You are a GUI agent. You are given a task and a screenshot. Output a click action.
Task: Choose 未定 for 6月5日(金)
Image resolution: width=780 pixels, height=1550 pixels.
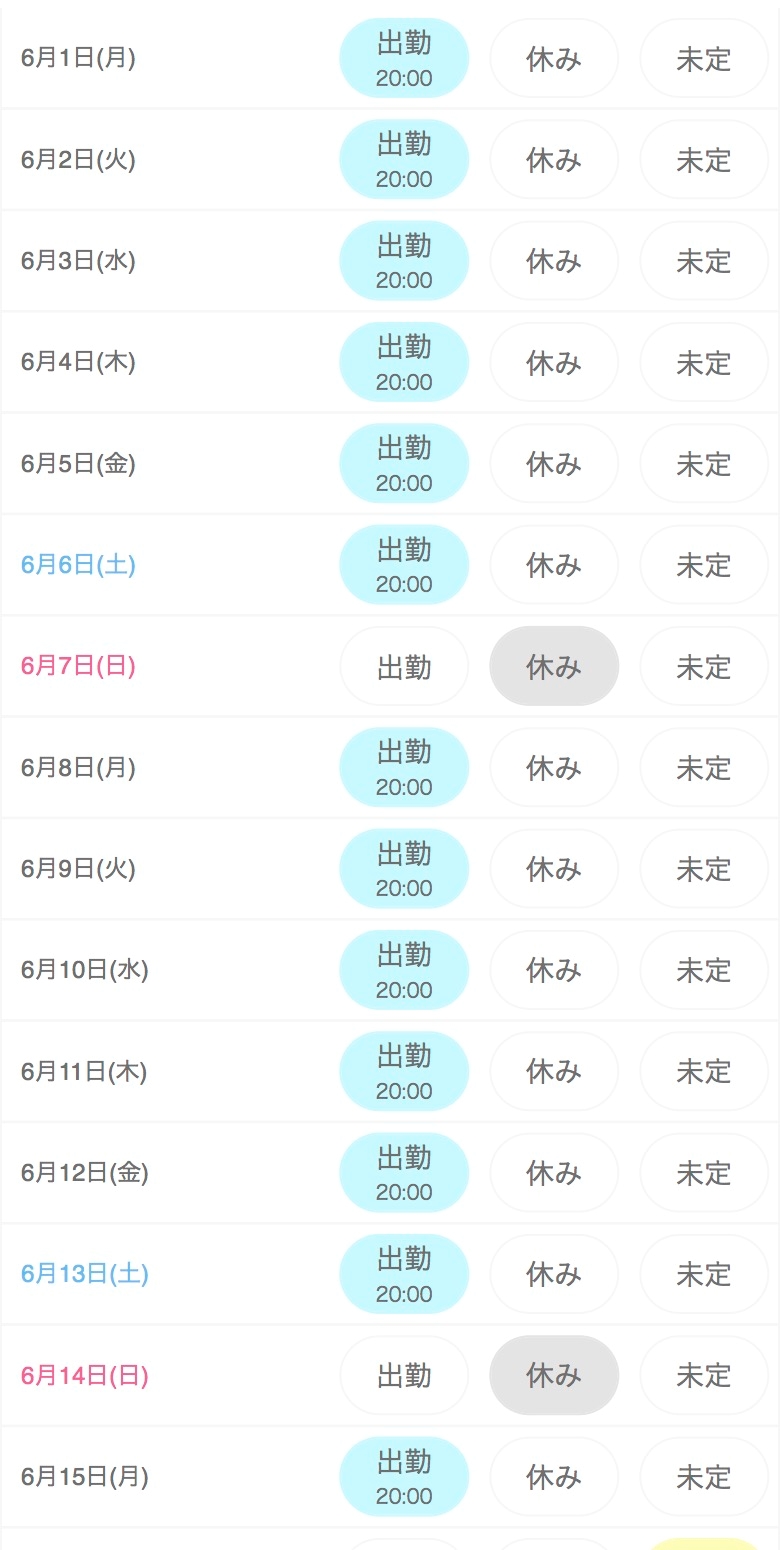coord(704,464)
